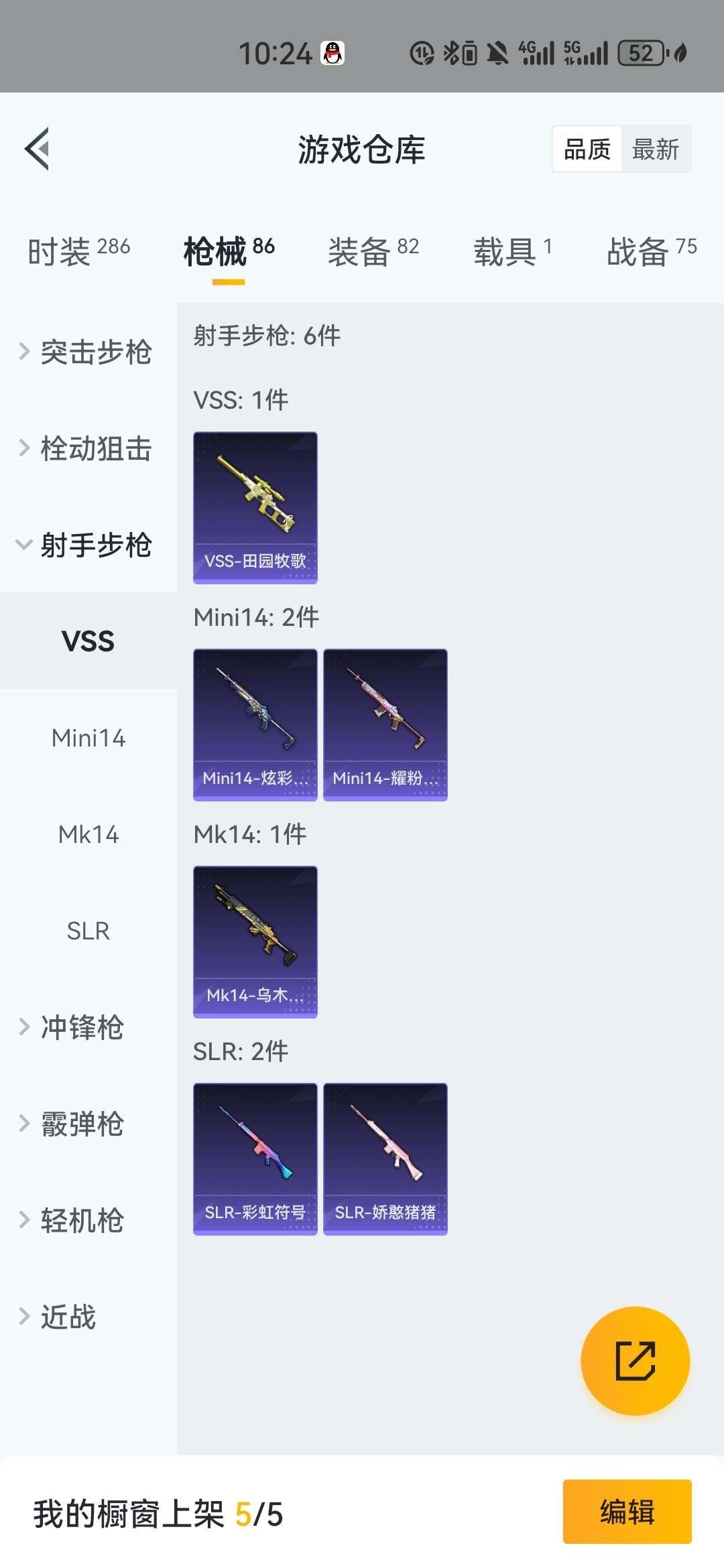Image resolution: width=724 pixels, height=1568 pixels.
Task: Switch sorting to 品质
Action: click(x=586, y=149)
